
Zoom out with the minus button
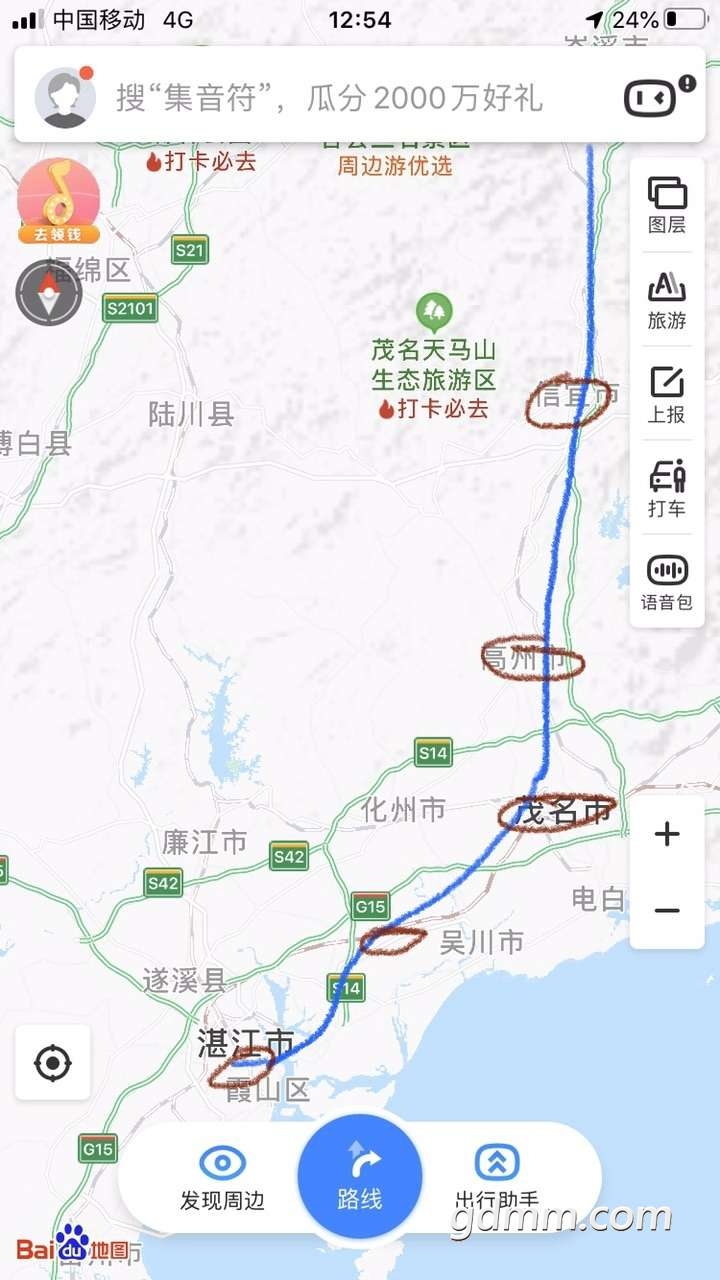(x=666, y=910)
